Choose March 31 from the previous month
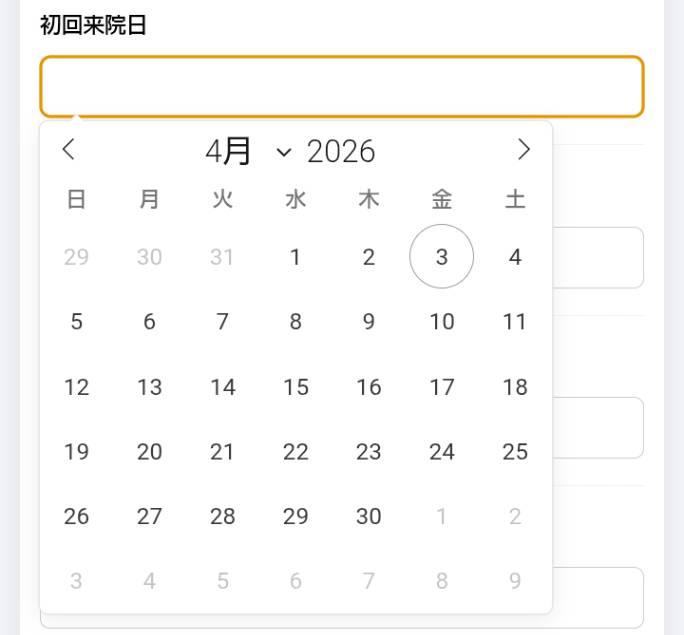 point(222,257)
